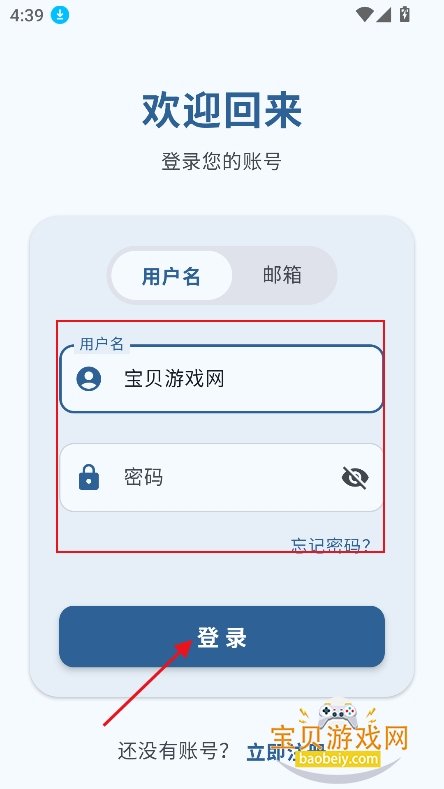This screenshot has width=444, height=789.
Task: Toggle password visibility eye icon
Action: point(355,478)
